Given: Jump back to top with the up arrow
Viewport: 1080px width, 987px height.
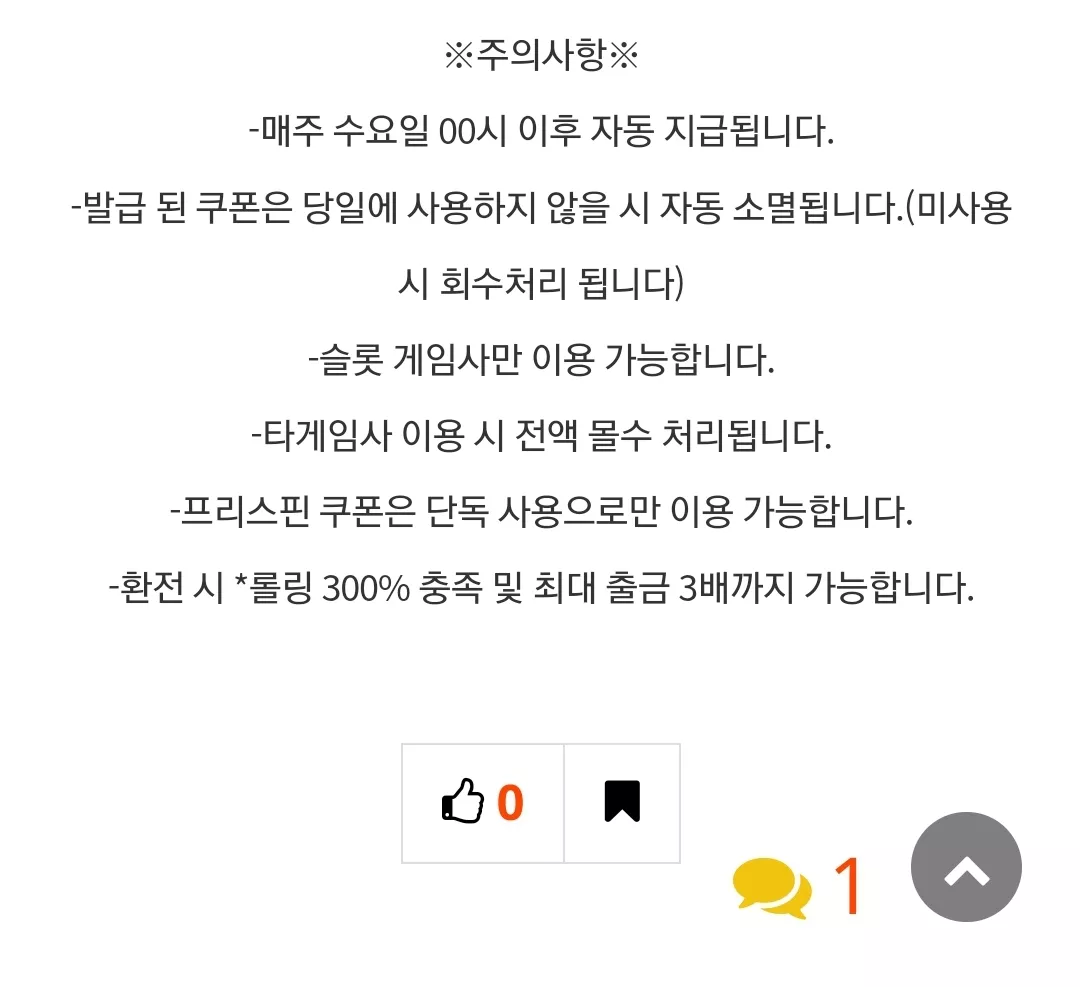Looking at the screenshot, I should [966, 866].
